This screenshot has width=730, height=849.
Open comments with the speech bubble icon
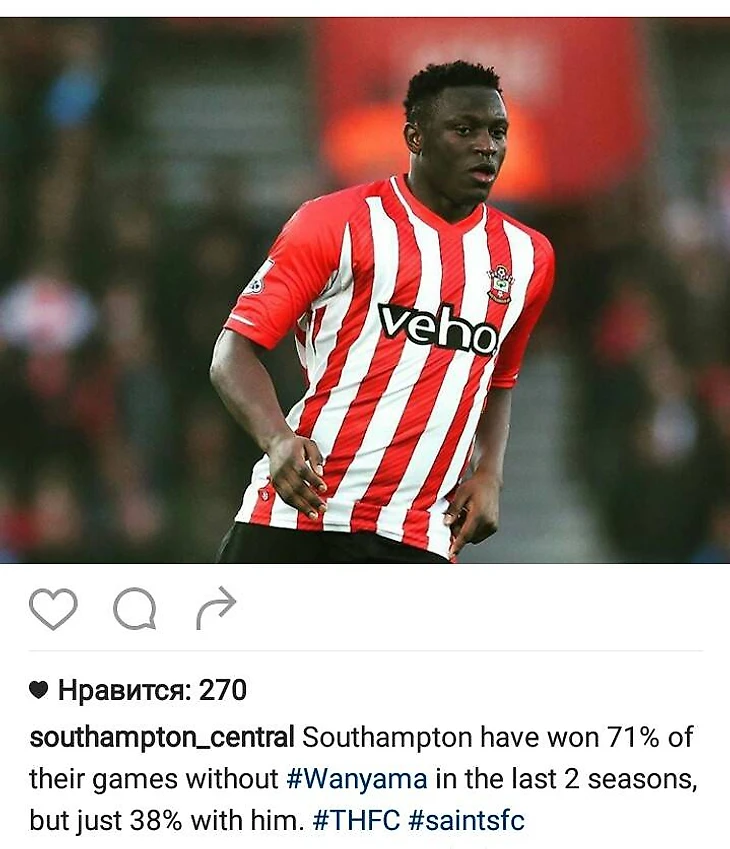pos(134,608)
